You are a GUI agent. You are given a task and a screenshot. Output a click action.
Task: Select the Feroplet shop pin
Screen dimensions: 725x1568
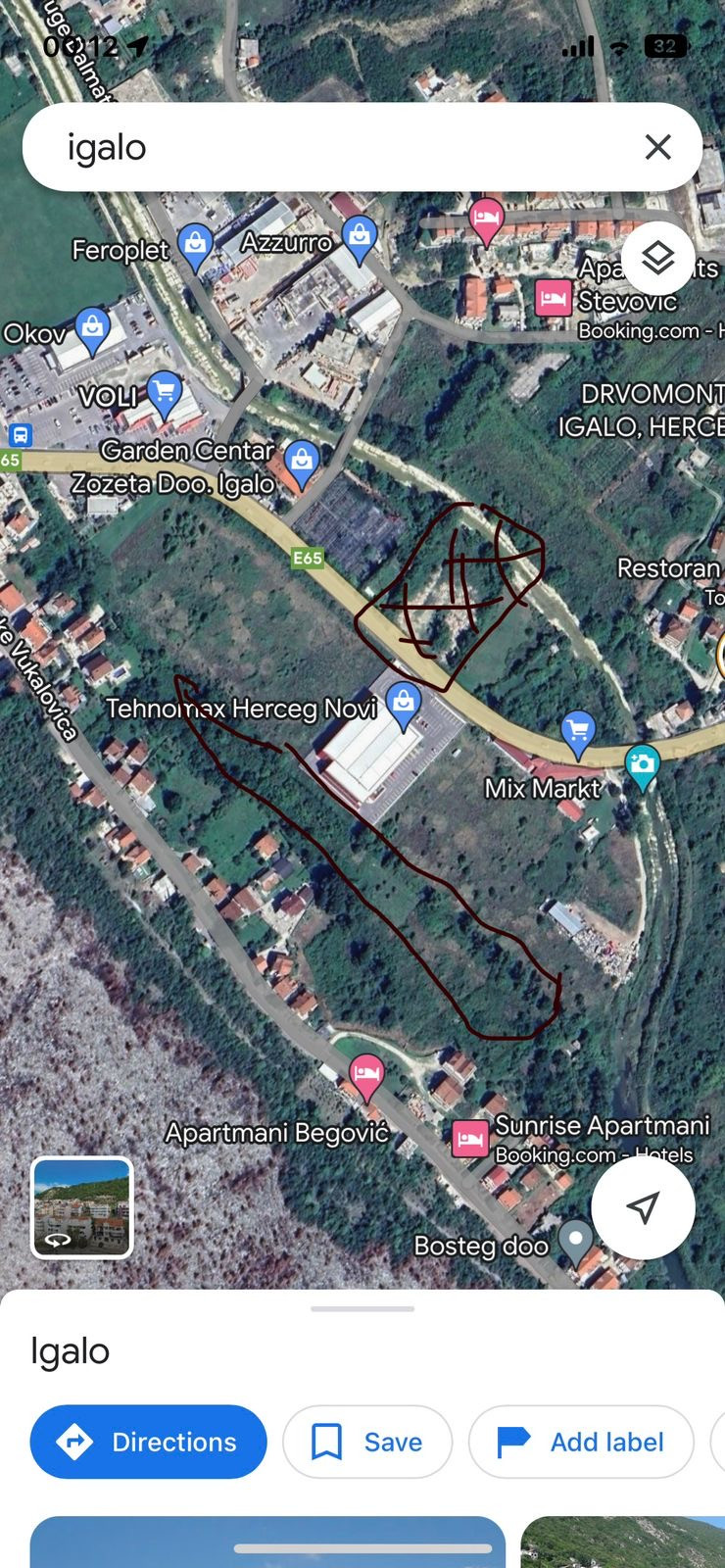196,247
